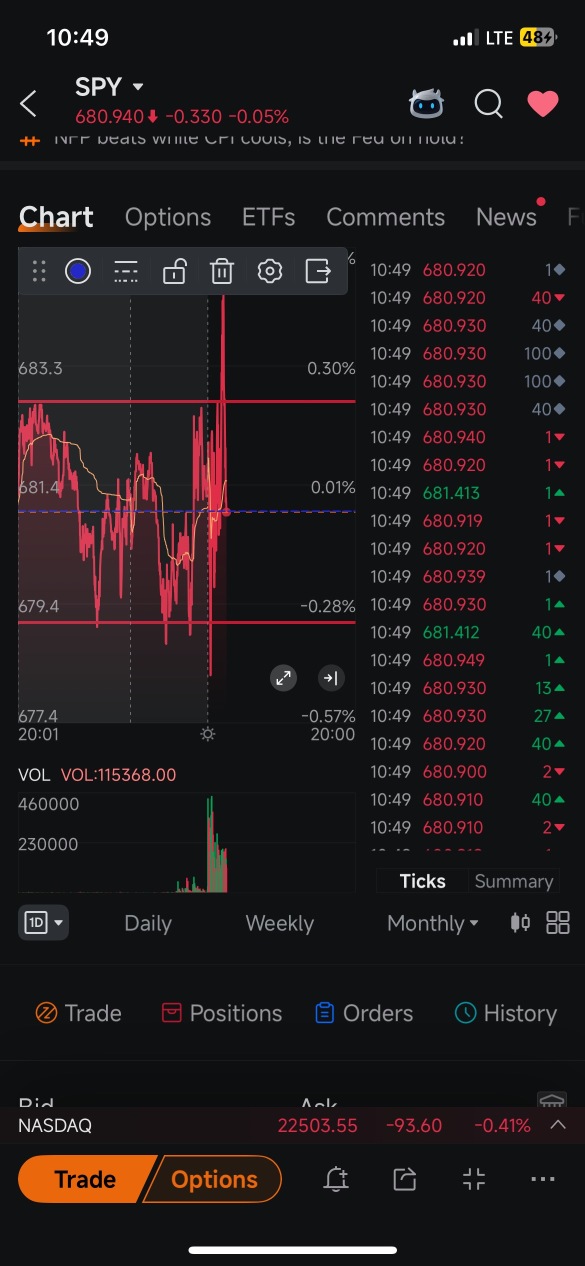Delete drawings with the trash icon
Image resolution: width=585 pixels, height=1266 pixels.
pos(222,271)
